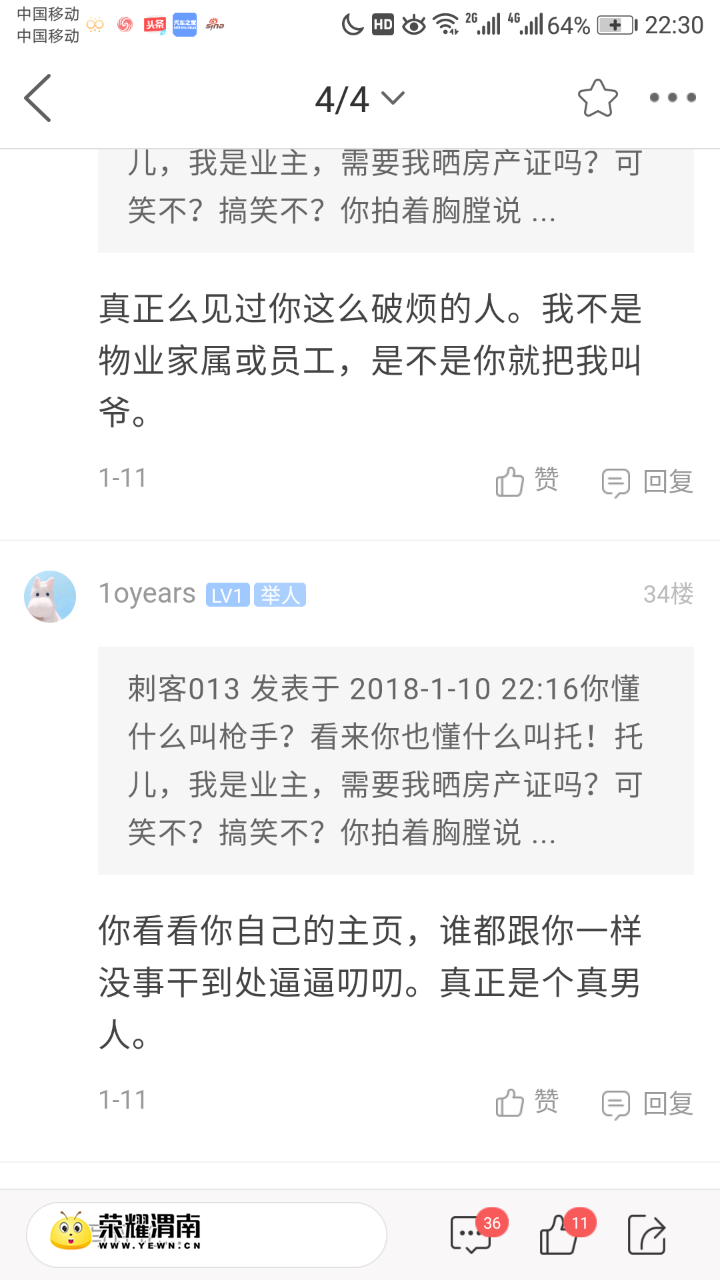Like the thread via the thumbs-up with 11
Screen dimensions: 720x1280
pos(560,1235)
